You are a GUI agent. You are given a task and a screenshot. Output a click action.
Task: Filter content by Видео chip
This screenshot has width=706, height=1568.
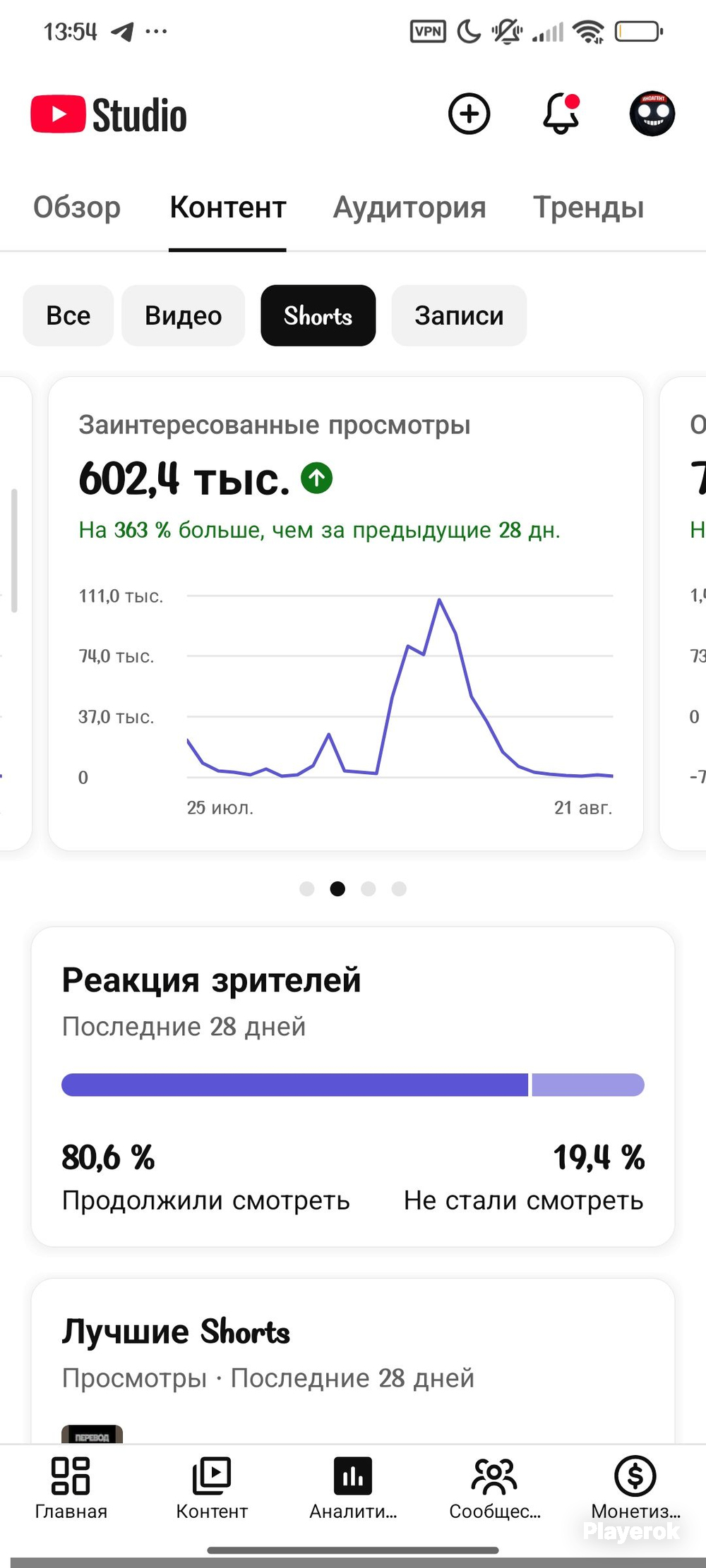pos(184,315)
